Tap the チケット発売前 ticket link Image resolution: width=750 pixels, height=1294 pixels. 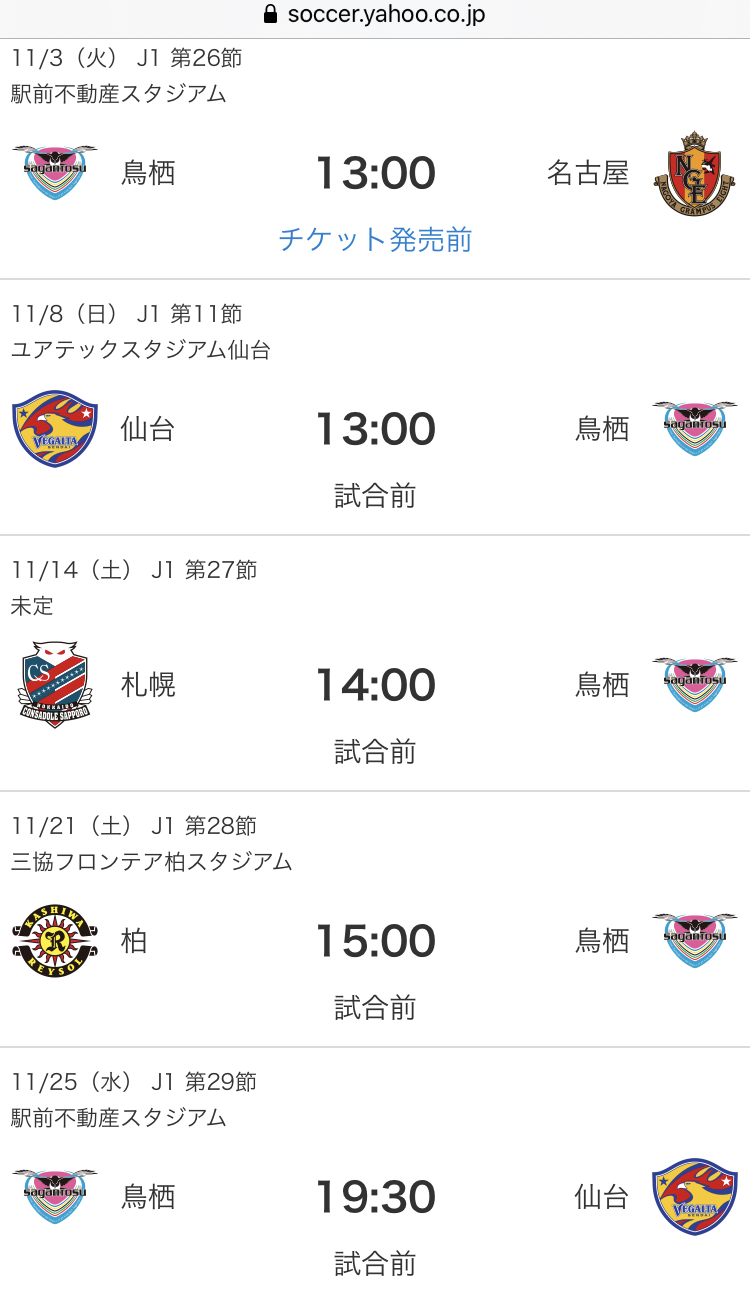(x=375, y=240)
